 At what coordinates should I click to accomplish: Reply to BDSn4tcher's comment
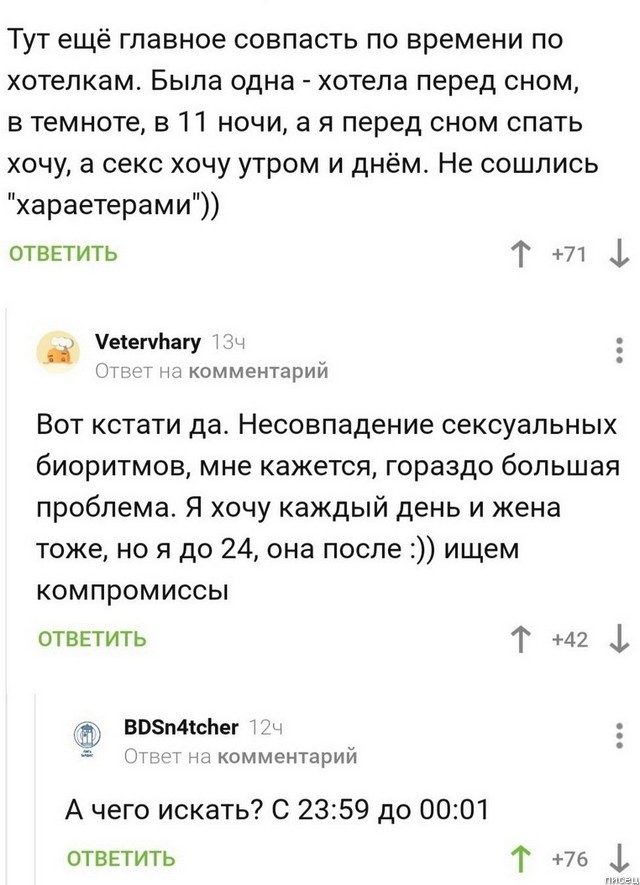[121, 857]
